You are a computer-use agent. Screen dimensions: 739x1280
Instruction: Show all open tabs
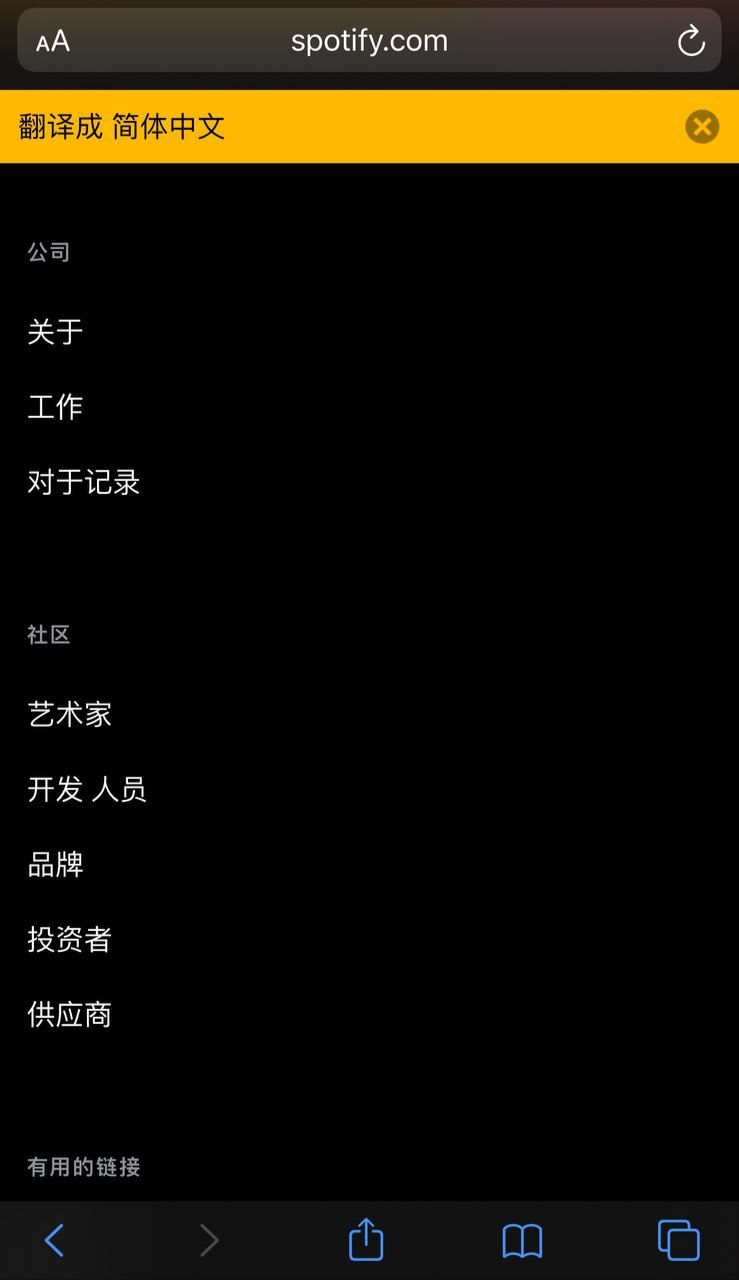pos(678,1241)
